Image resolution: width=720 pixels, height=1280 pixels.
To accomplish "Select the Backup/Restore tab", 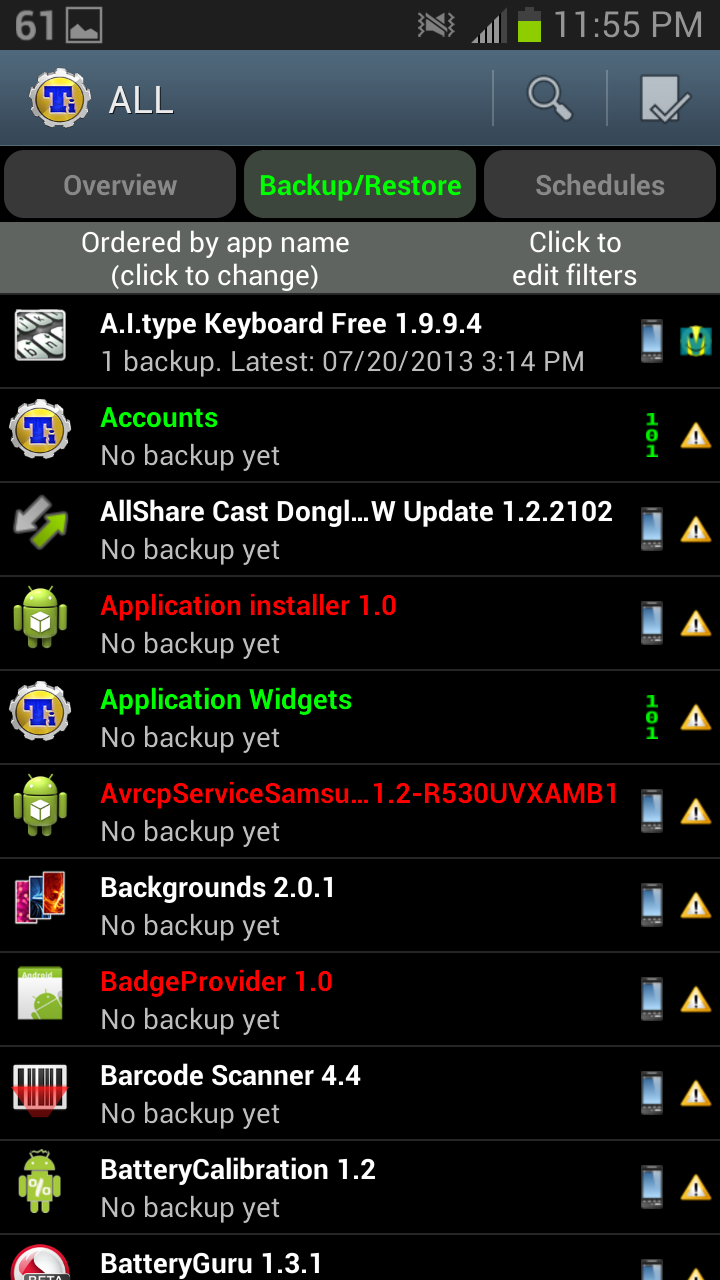I will pos(360,185).
